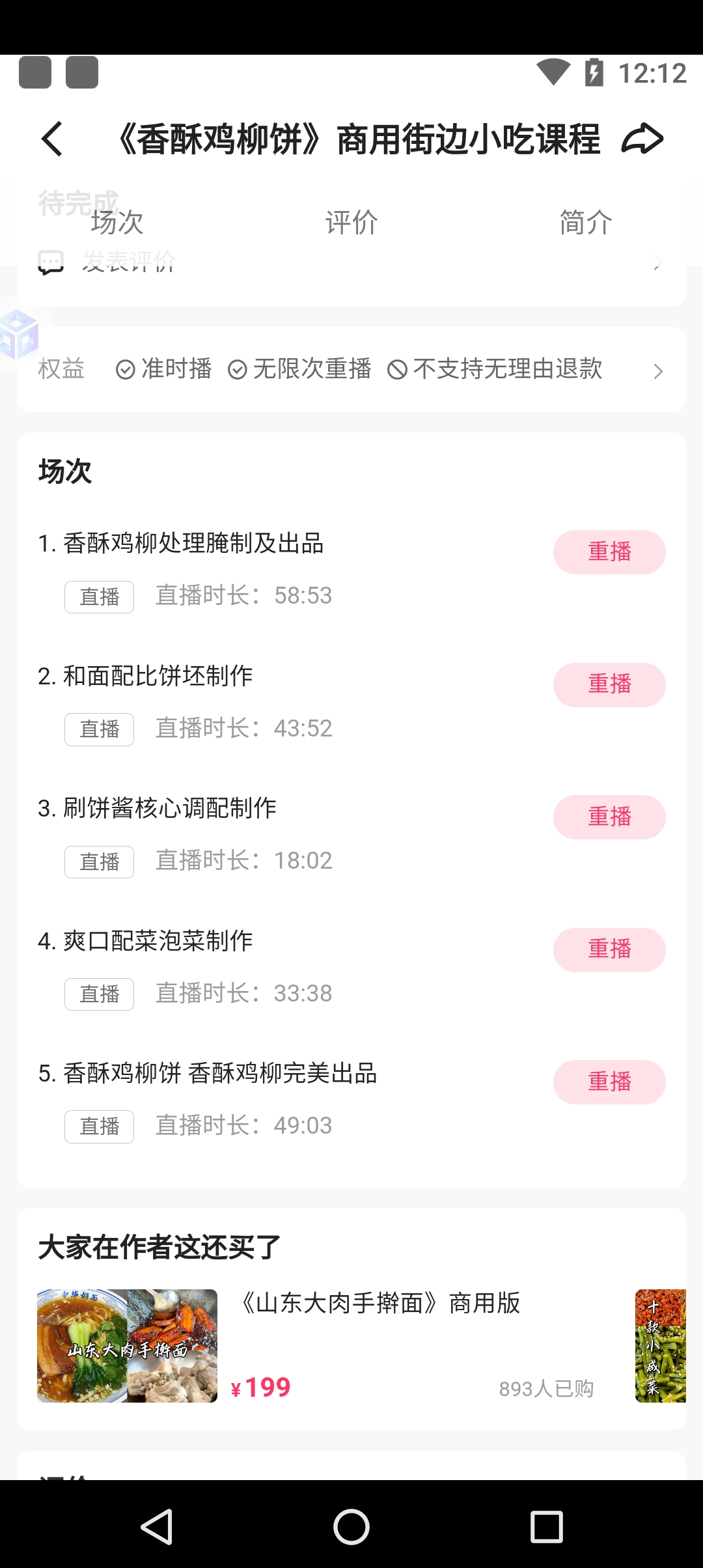703x1568 pixels.
Task: Tap the 无限次重播 check icon
Action: coord(237,370)
